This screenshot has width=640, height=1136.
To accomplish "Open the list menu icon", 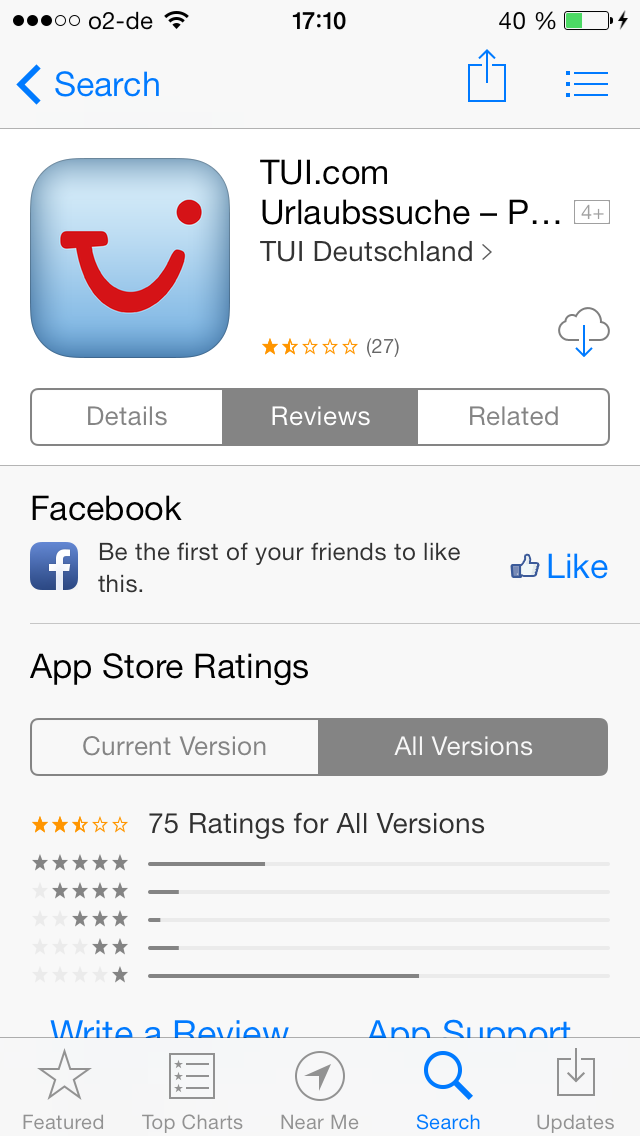I will coord(586,84).
